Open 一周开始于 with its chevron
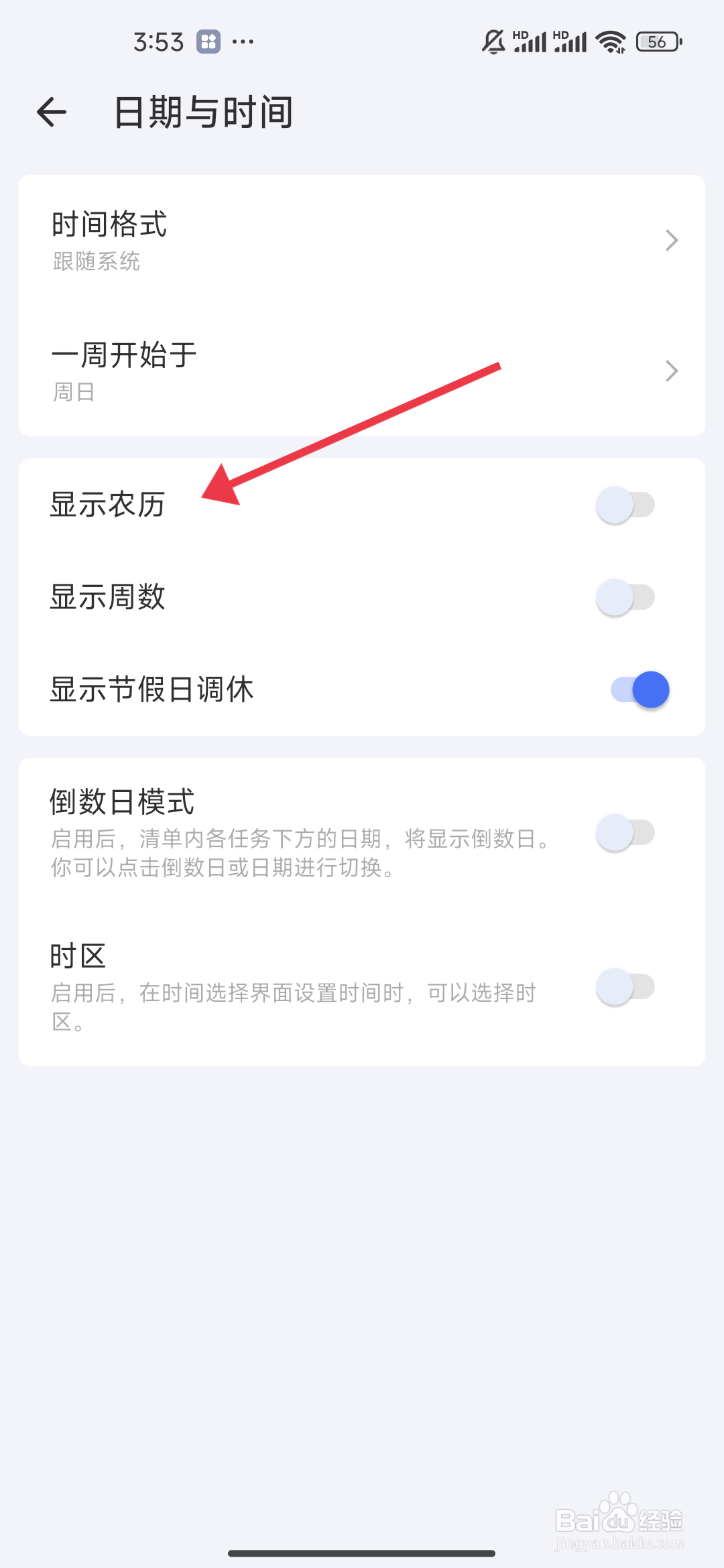The height and width of the screenshot is (1568, 724). [671, 371]
